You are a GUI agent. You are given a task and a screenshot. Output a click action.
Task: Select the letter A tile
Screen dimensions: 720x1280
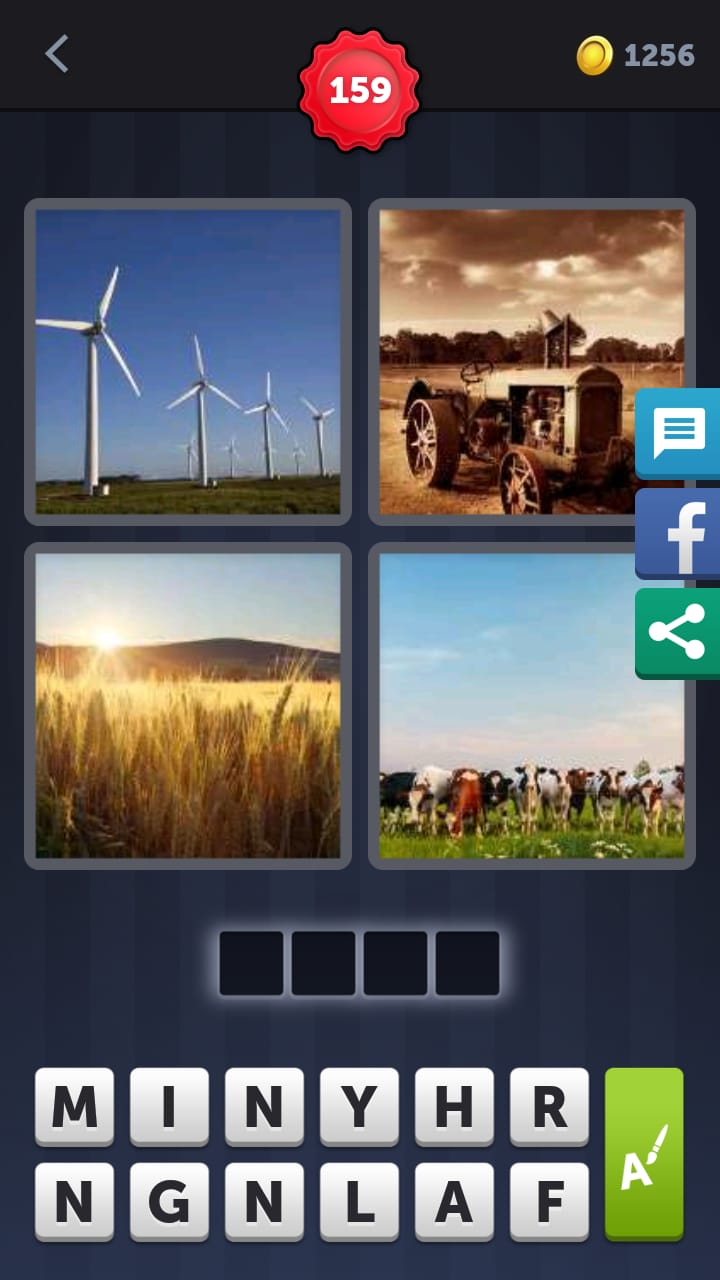point(454,1201)
